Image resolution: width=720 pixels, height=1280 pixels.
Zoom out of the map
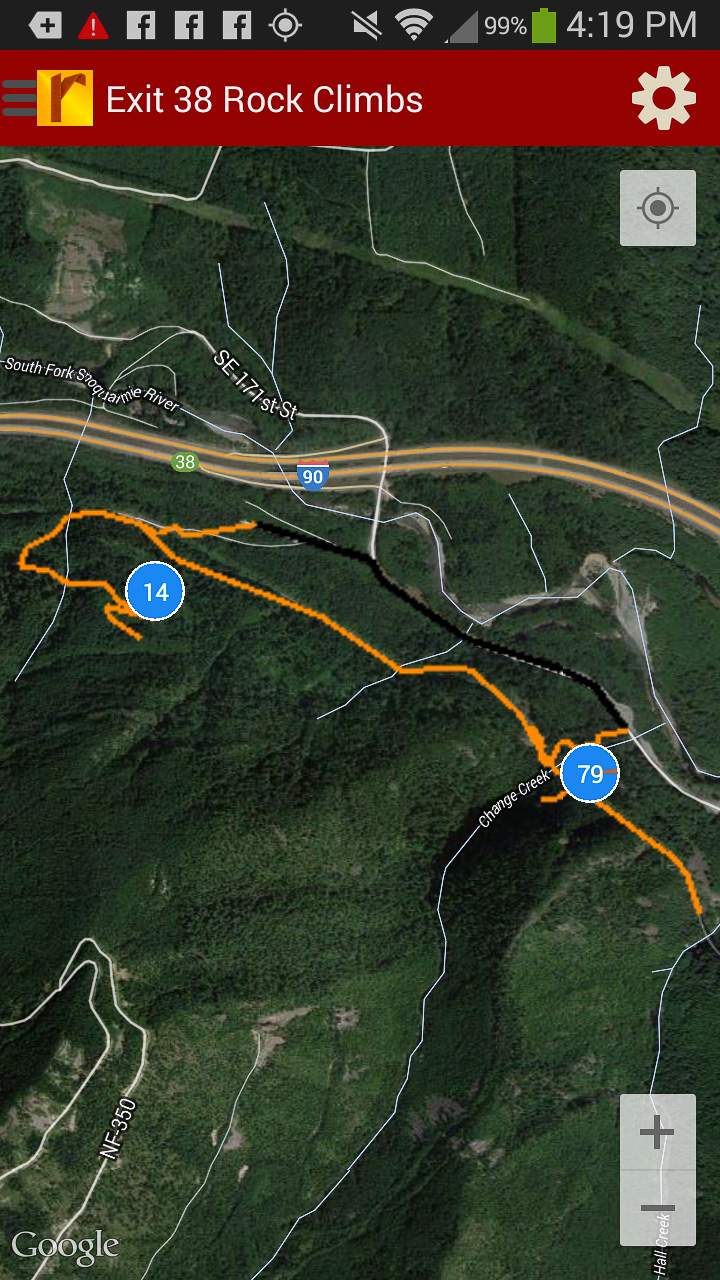click(x=657, y=1208)
